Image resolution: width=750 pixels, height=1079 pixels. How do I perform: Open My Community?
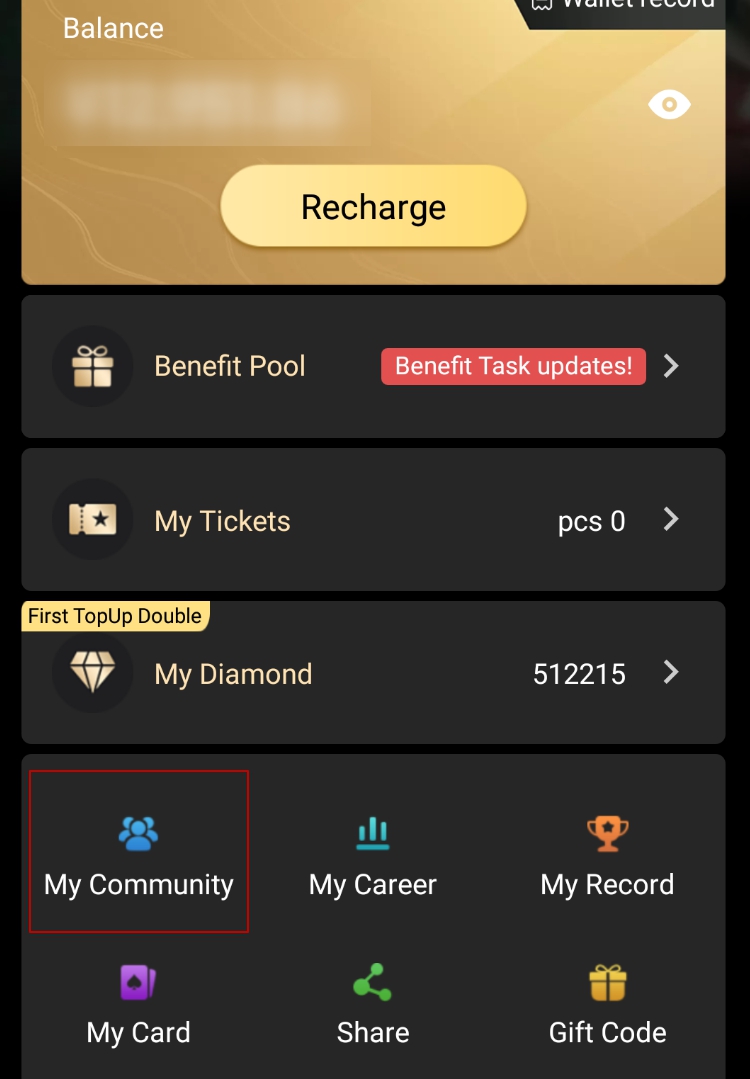click(x=139, y=853)
